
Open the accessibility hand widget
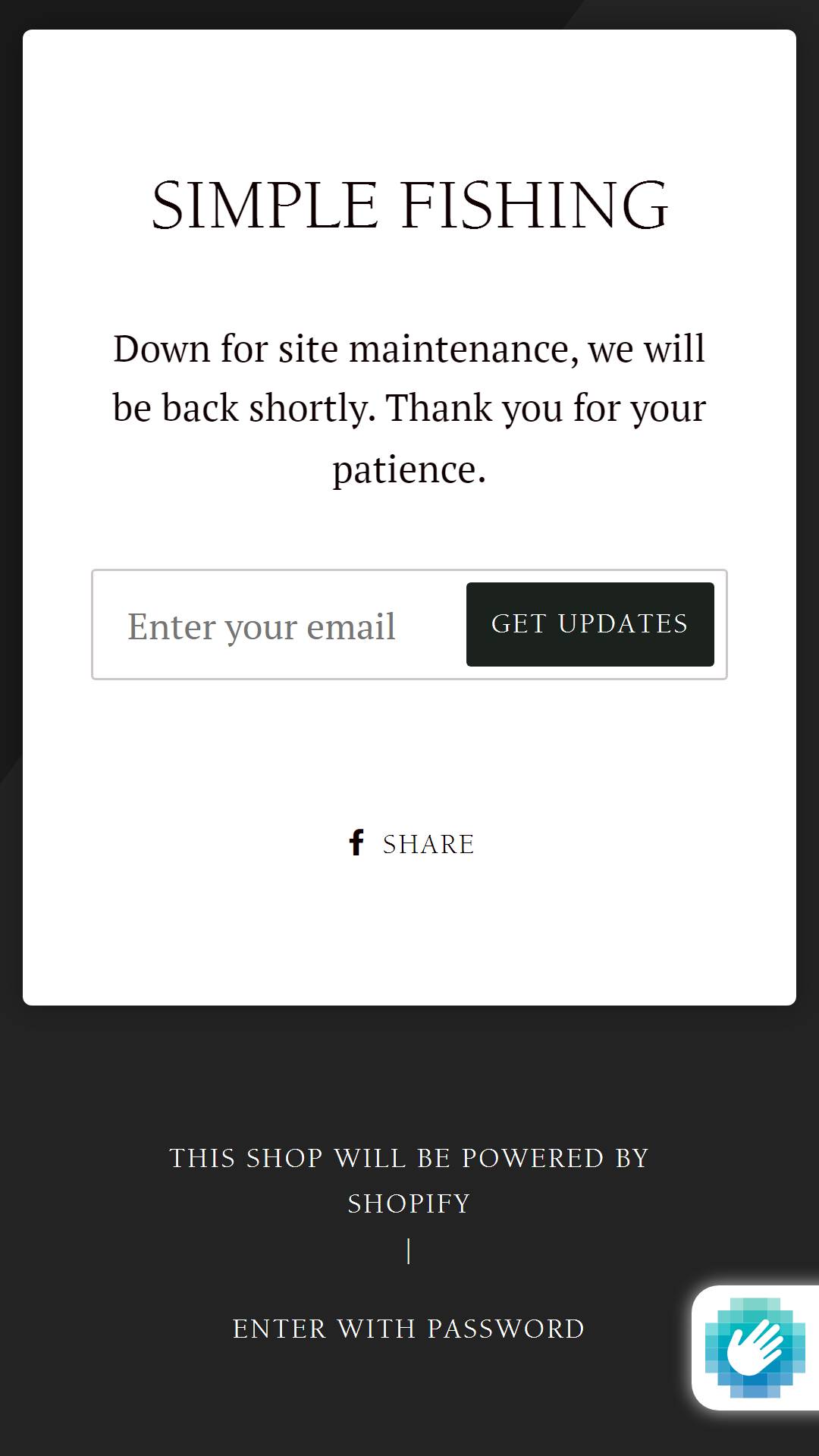755,1348
